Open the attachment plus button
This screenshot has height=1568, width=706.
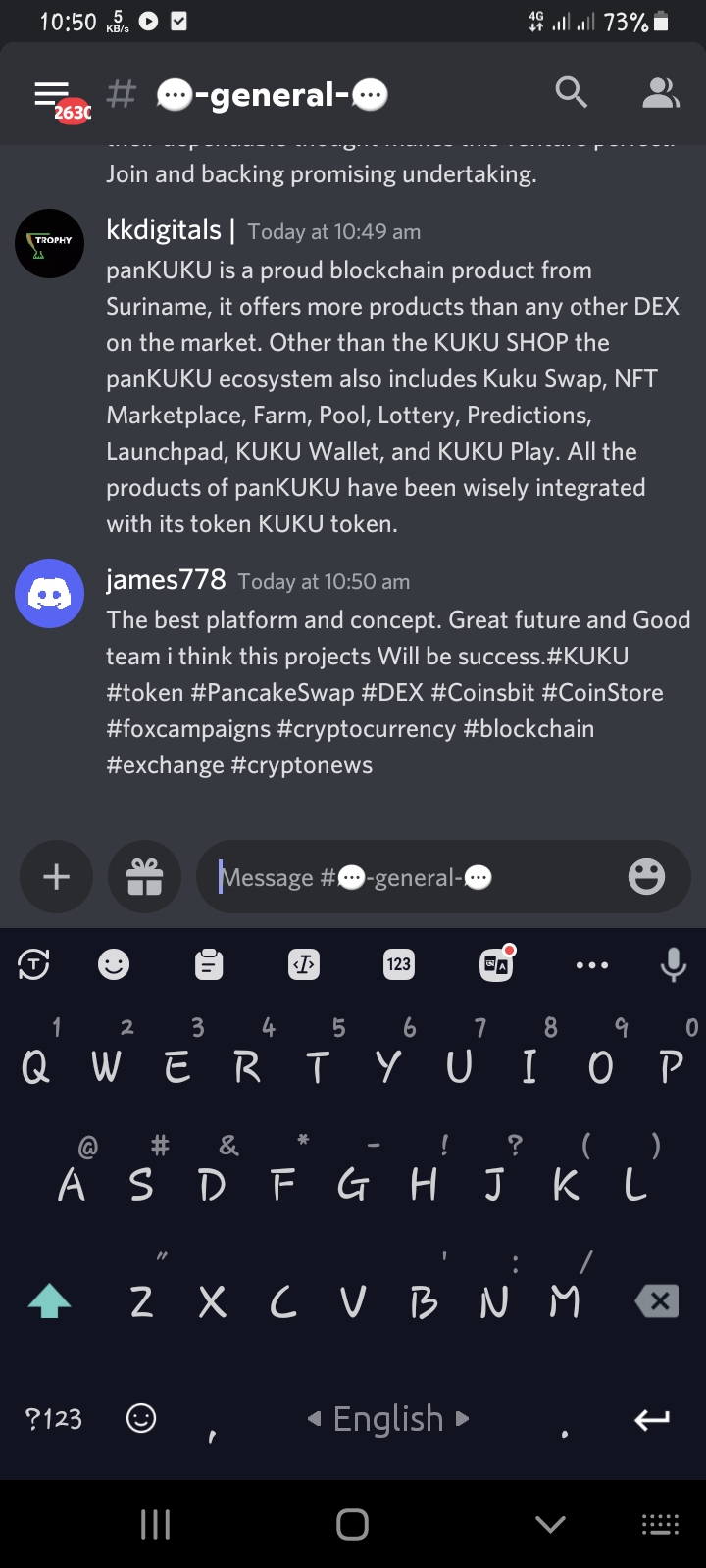click(x=56, y=876)
